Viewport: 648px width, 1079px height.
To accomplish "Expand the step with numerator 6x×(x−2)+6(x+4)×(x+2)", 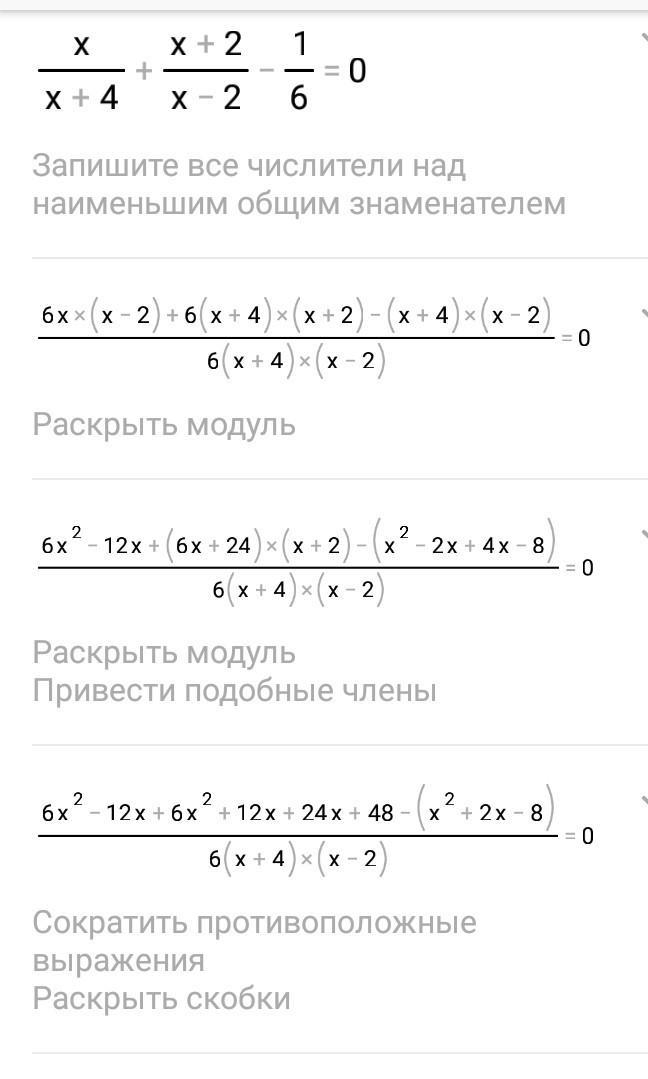I will (x=643, y=312).
